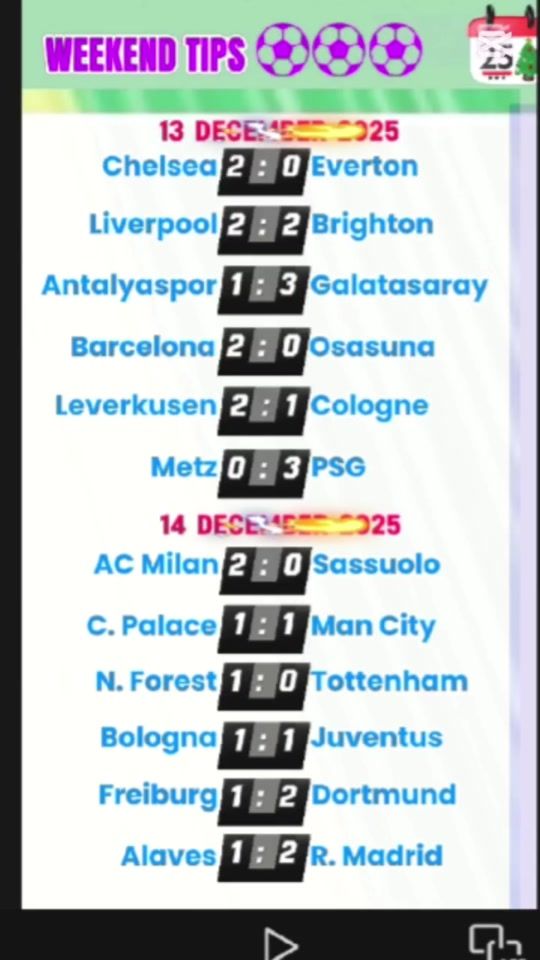Open the pop-out window icon
Screen dimensions: 540x960
pos(493,942)
